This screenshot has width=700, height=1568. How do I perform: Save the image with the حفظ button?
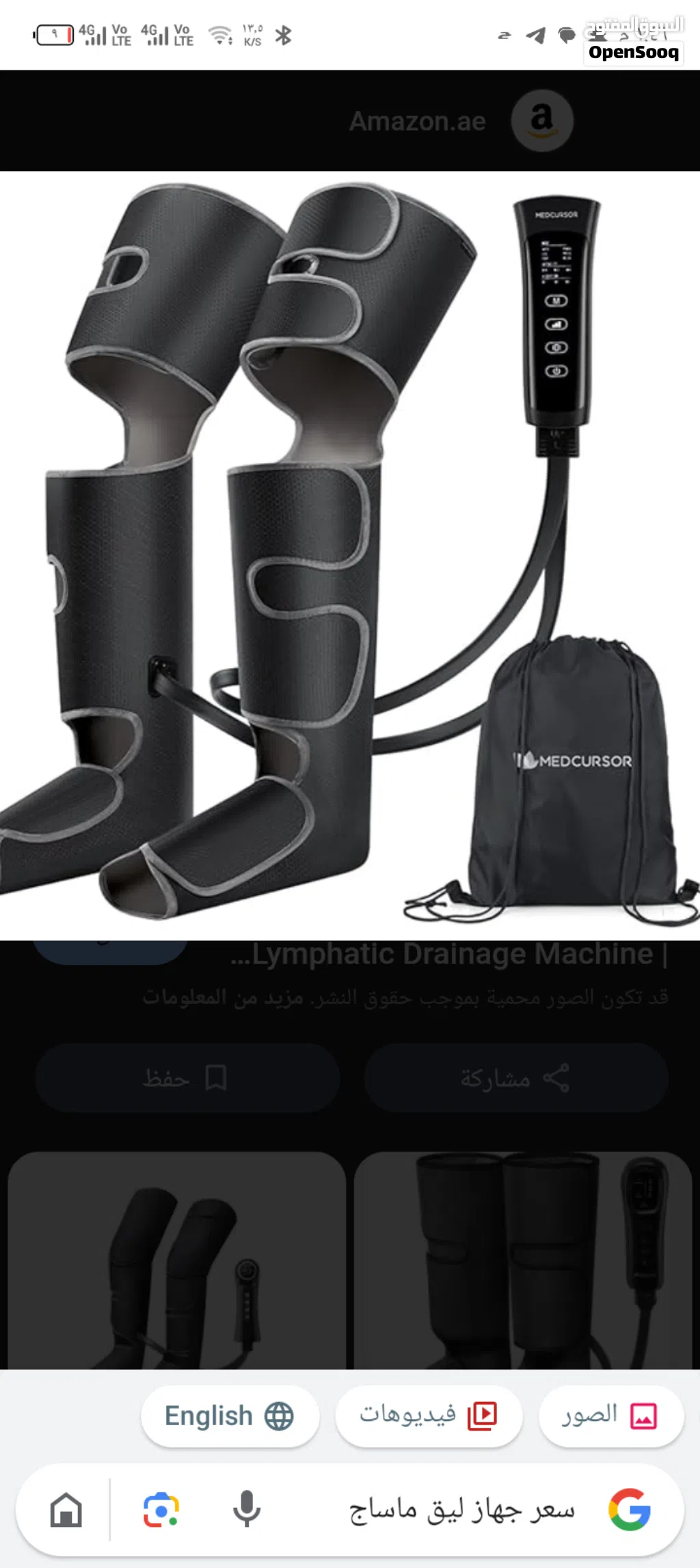[x=187, y=1078]
